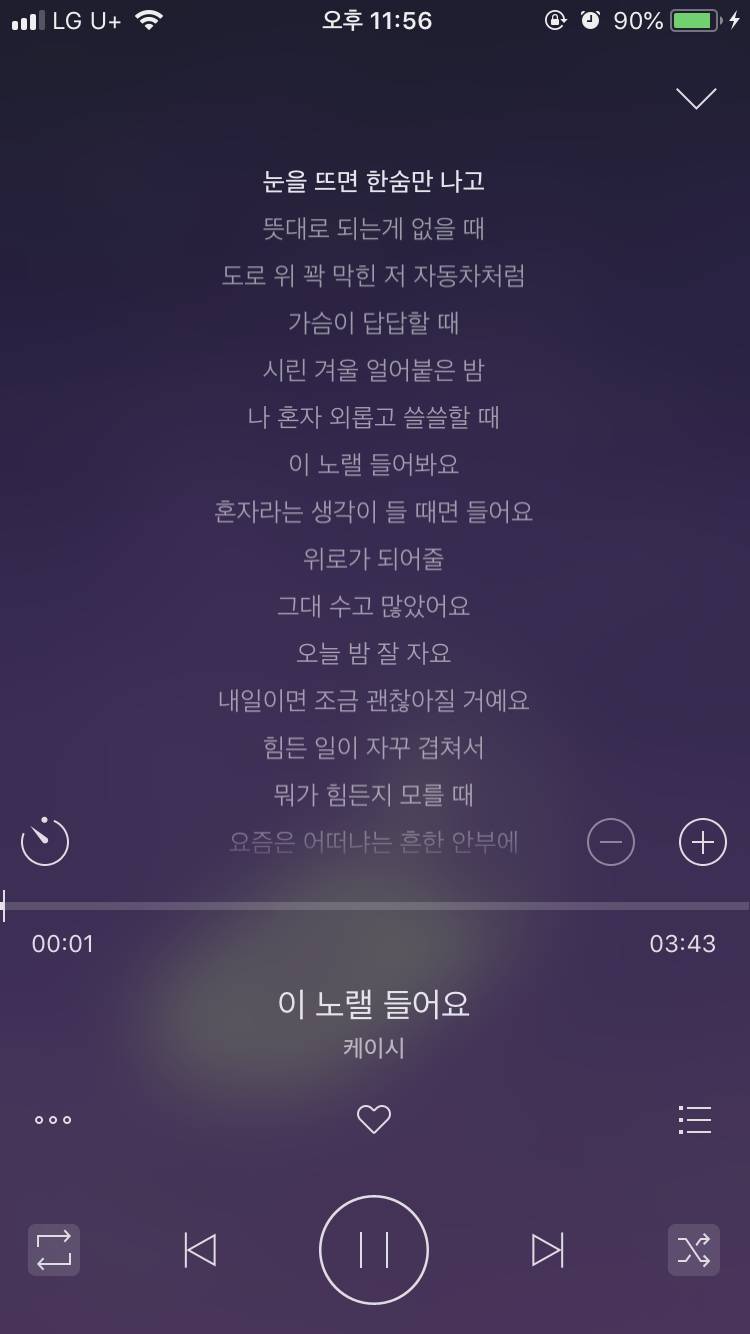750x1334 pixels.
Task: Open the current playlist queue icon
Action: [x=695, y=1119]
